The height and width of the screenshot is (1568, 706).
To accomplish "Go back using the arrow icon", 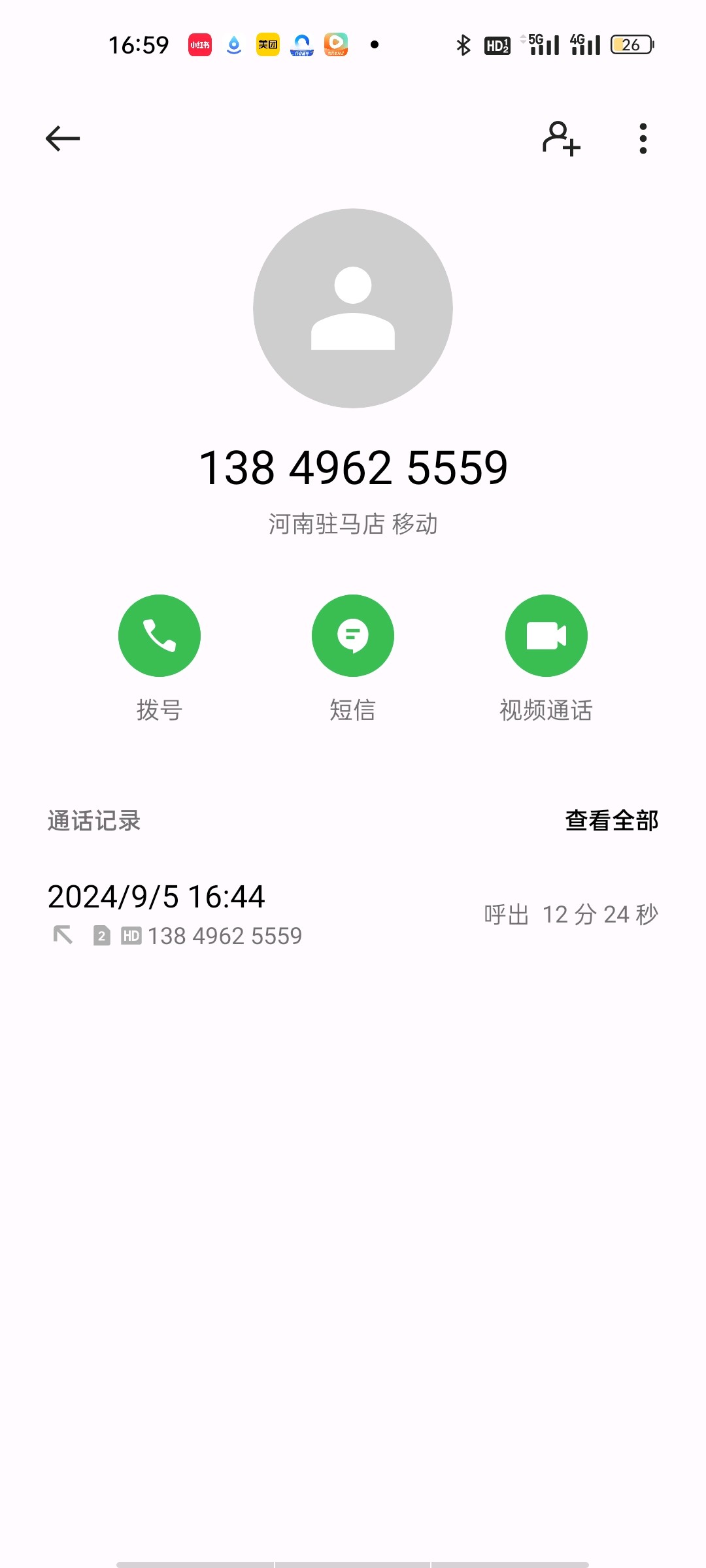I will coord(63,139).
